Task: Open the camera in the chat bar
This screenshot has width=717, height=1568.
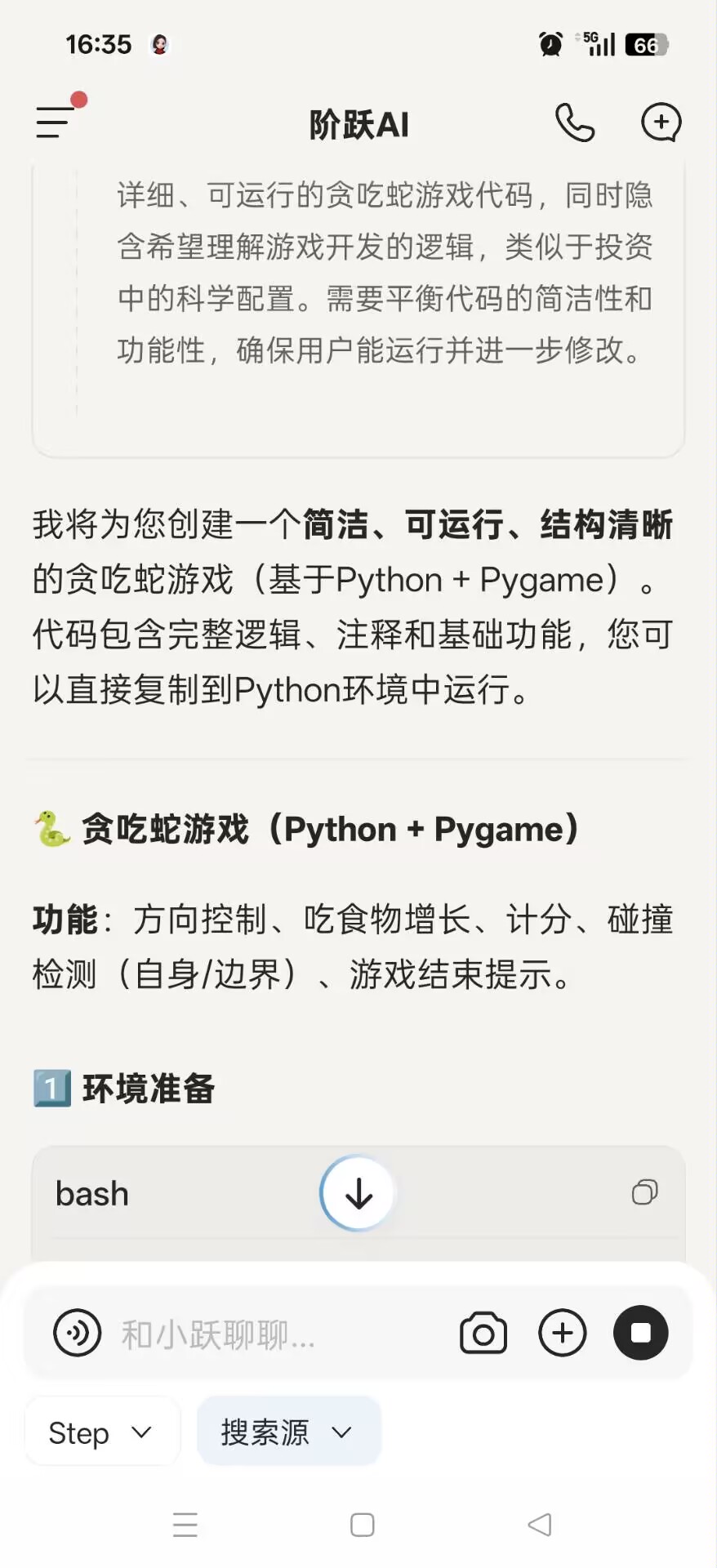Action: 483,1333
